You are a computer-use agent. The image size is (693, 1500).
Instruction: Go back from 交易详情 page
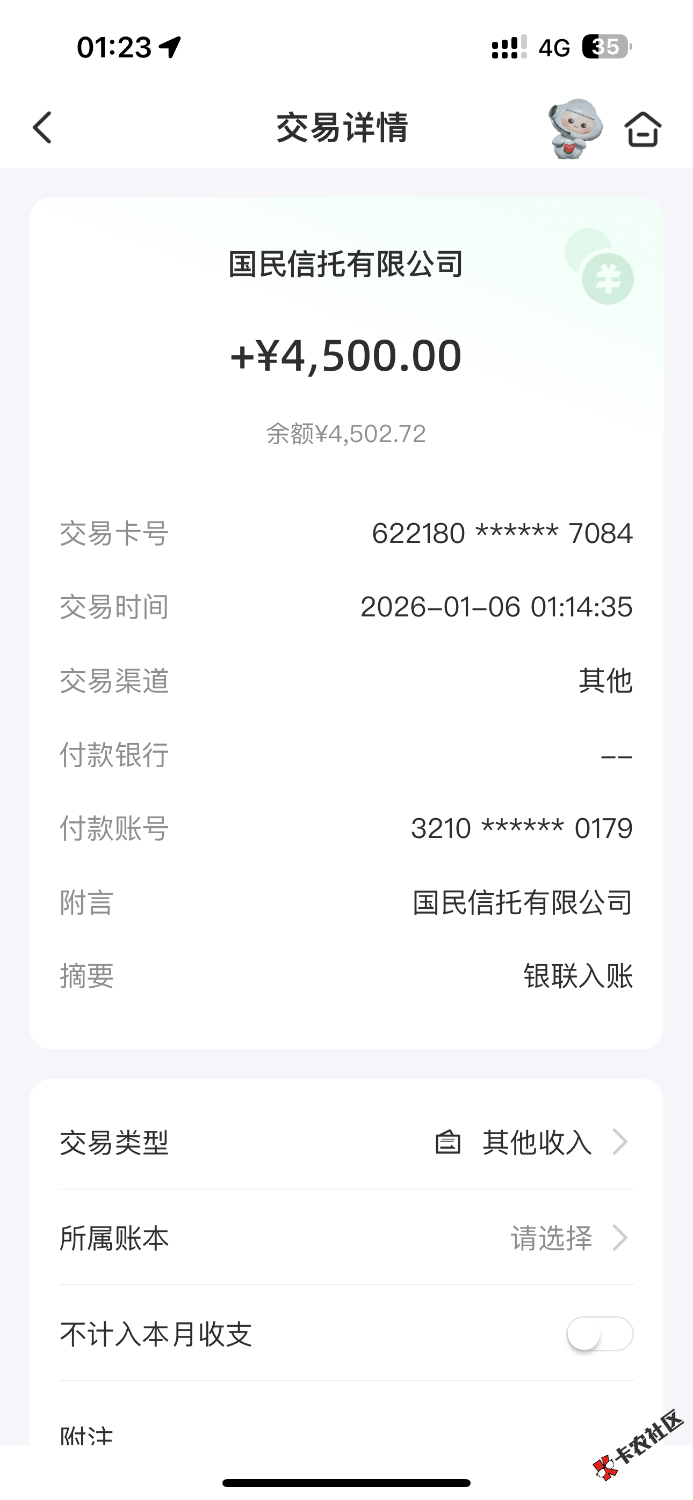(42, 128)
